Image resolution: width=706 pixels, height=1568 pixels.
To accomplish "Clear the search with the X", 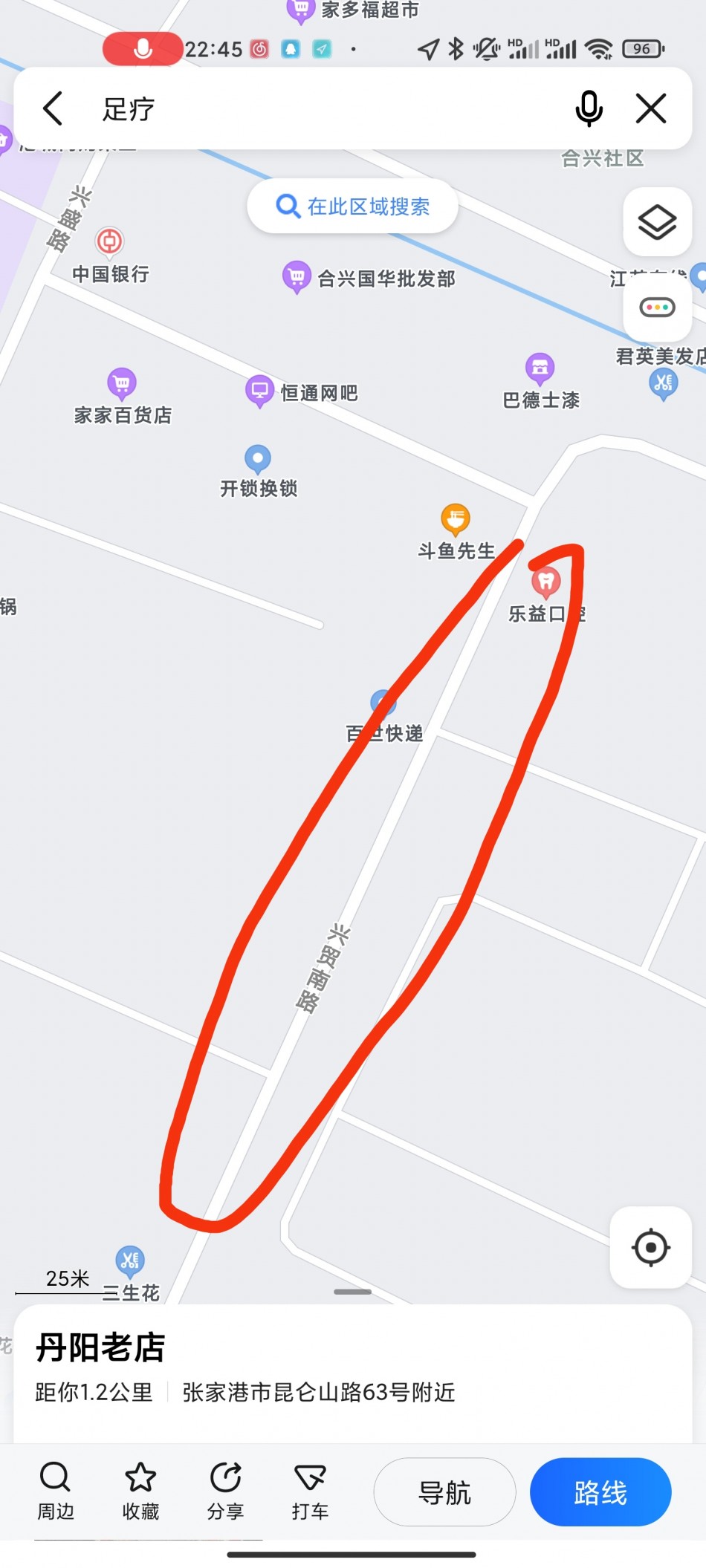I will [651, 109].
